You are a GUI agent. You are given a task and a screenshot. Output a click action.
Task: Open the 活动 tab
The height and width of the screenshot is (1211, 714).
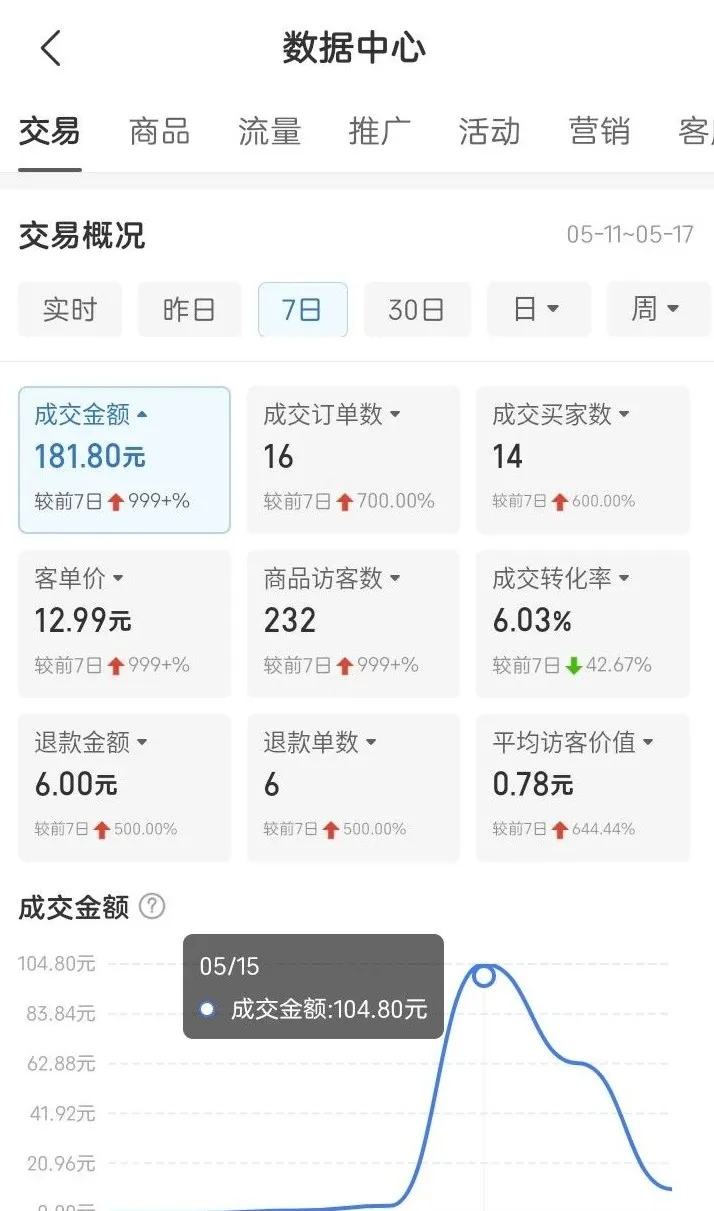[x=489, y=131]
